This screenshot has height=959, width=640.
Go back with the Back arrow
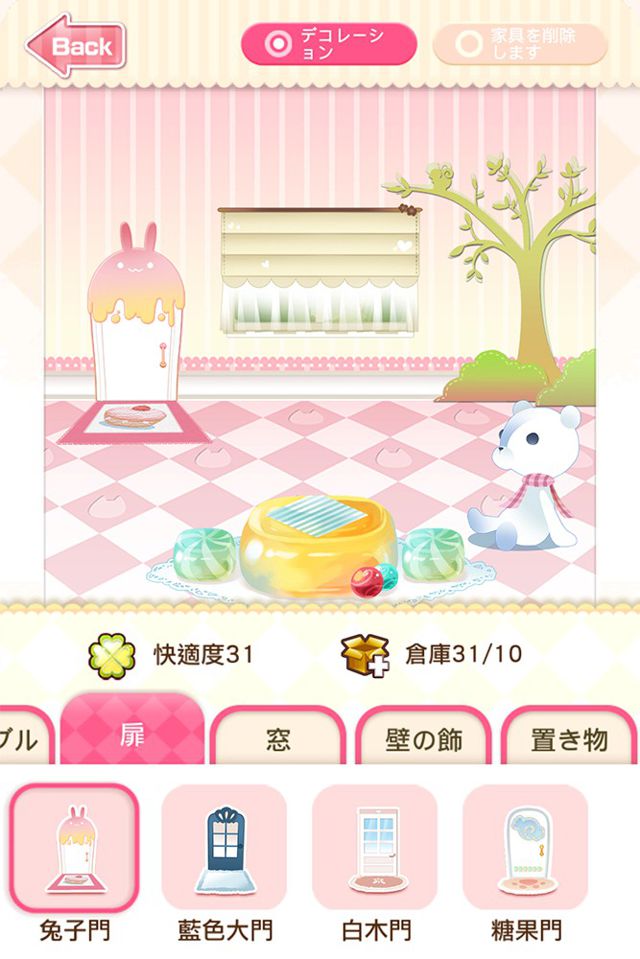pos(76,45)
